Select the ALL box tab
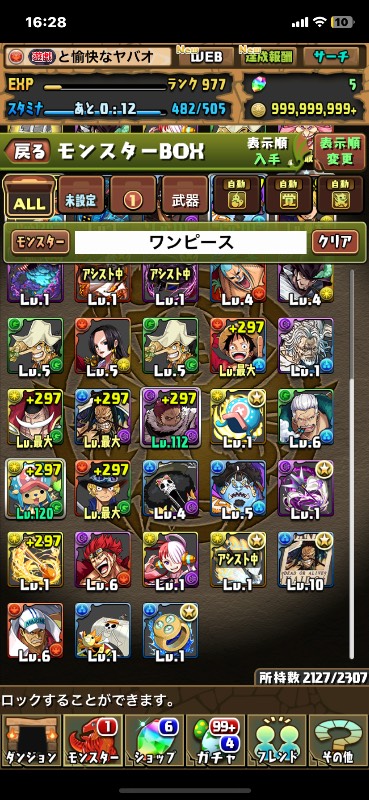369x800 pixels. [29, 196]
